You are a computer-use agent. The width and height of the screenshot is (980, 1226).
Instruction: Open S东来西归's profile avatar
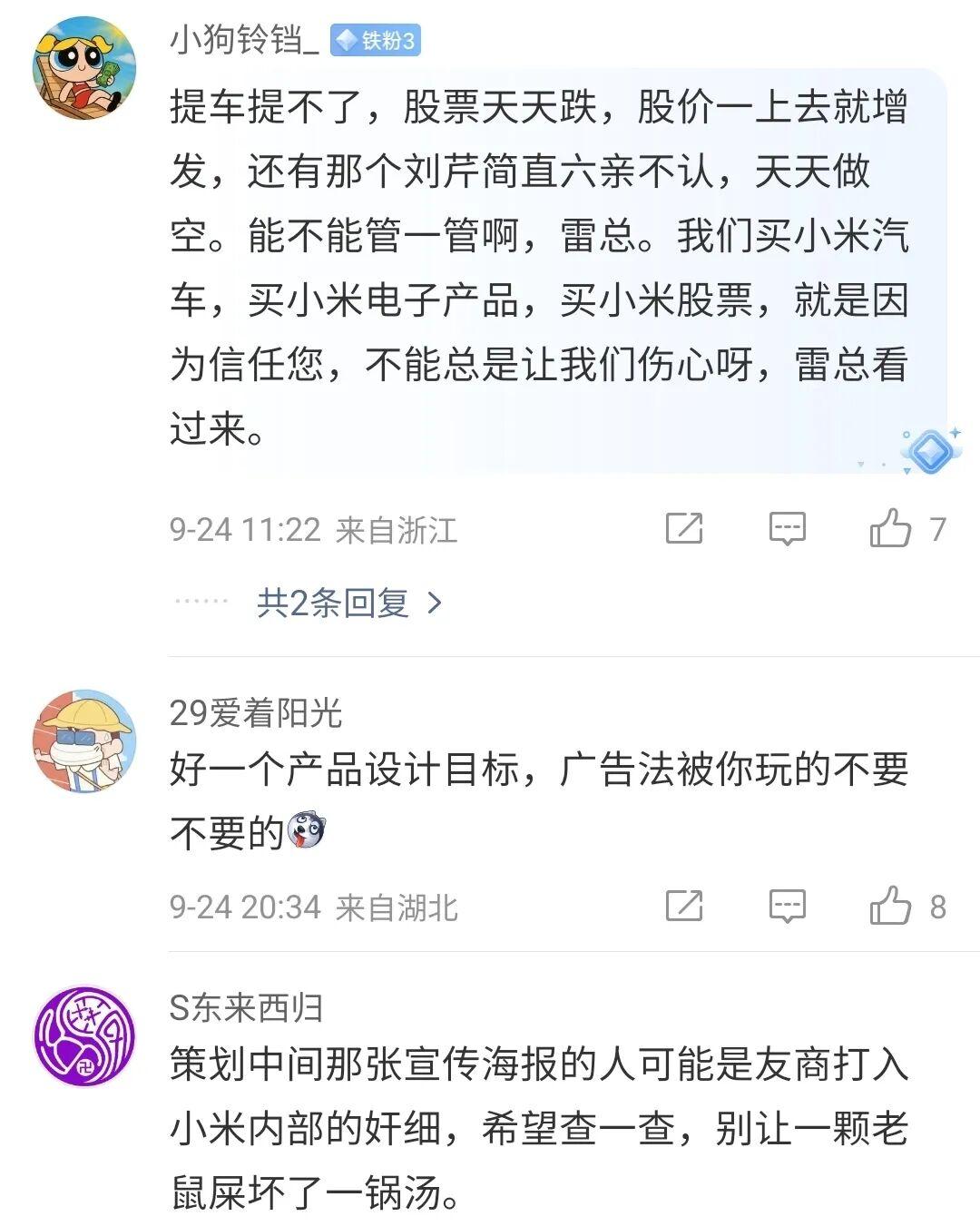[x=84, y=1036]
